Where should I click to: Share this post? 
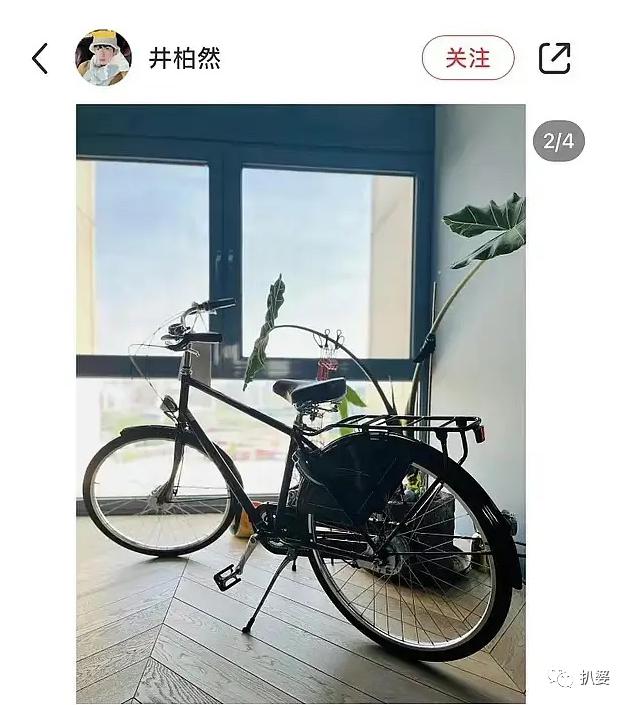(554, 58)
